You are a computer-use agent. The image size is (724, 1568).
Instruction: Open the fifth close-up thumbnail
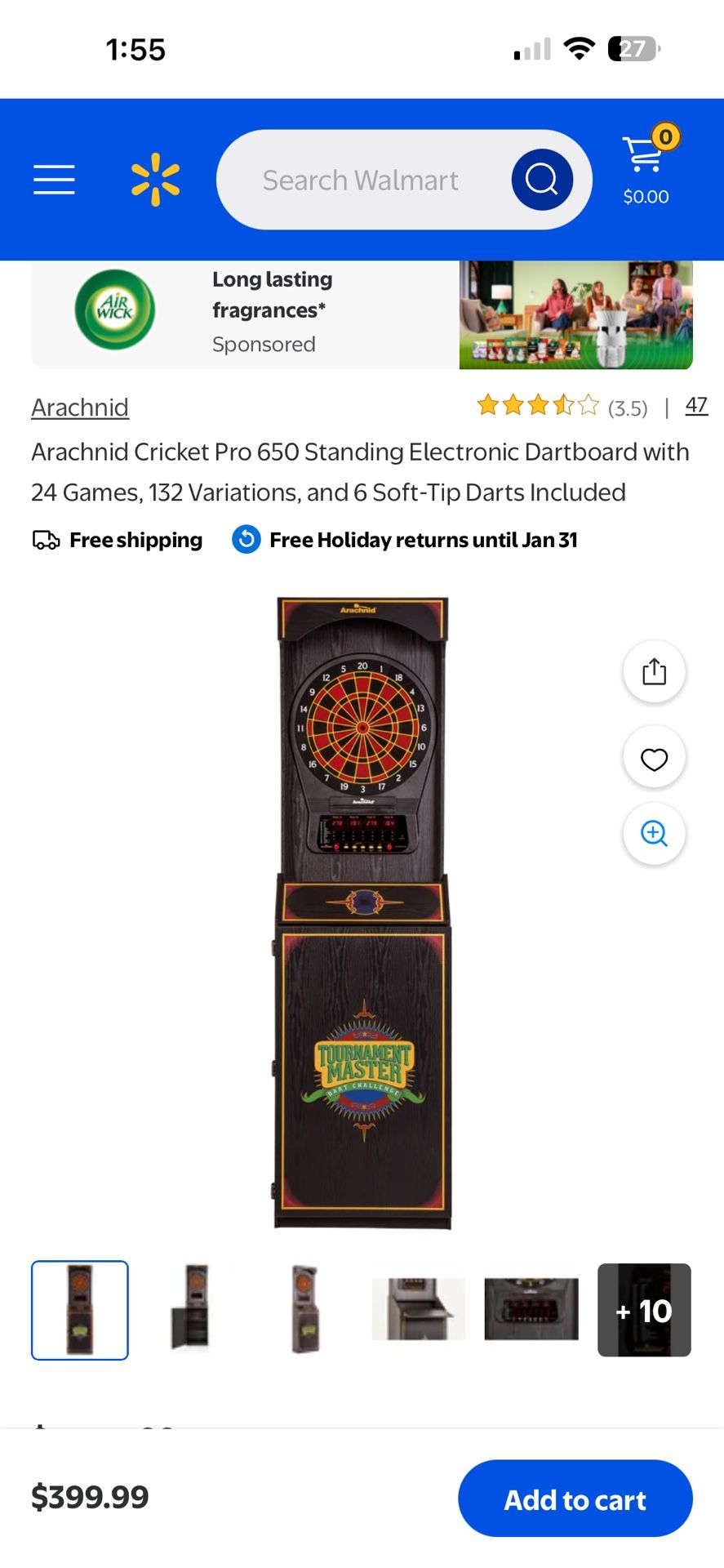(x=531, y=1310)
